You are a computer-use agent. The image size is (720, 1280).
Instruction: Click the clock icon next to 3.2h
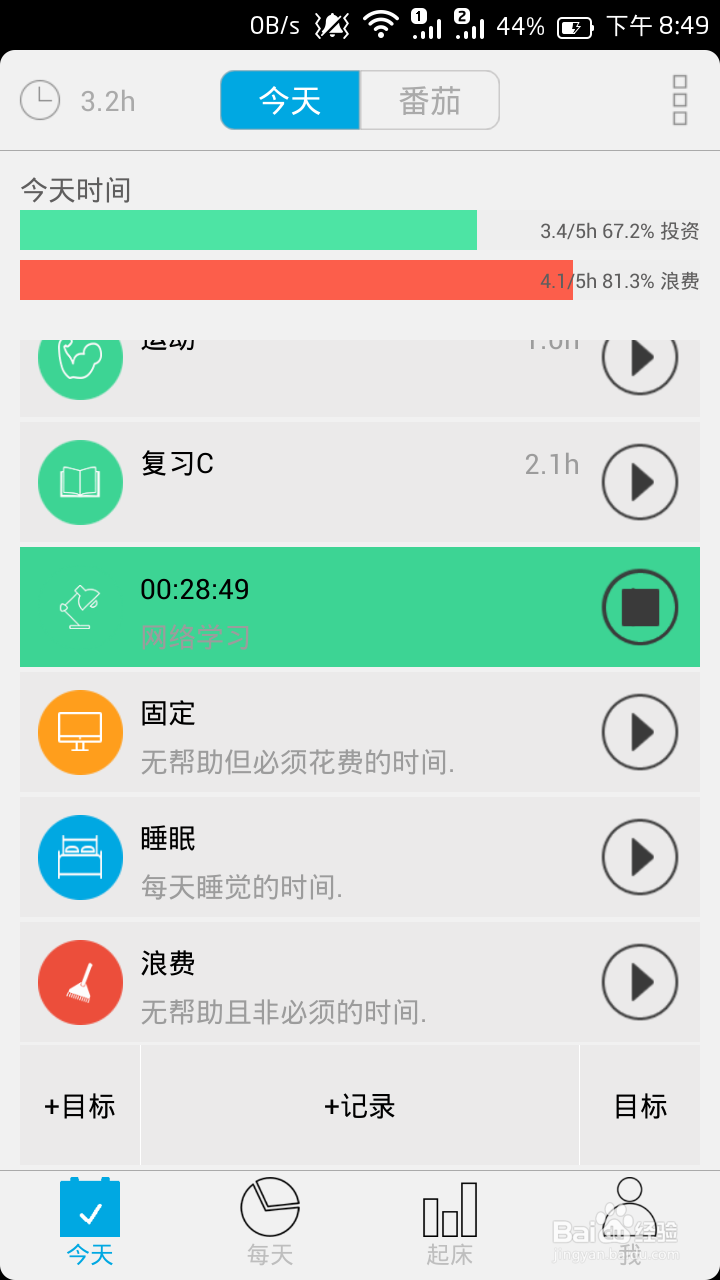40,100
